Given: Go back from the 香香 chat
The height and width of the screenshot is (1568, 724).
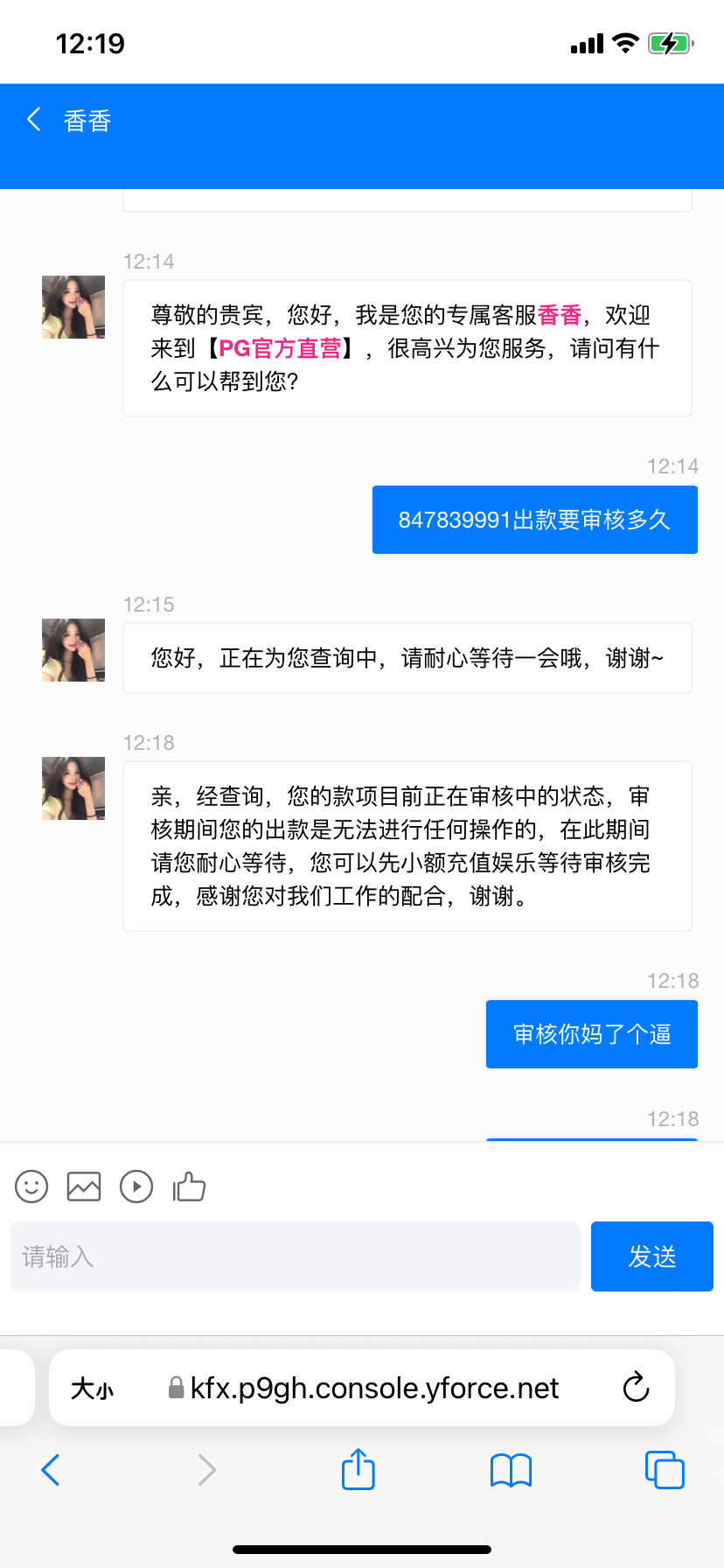Looking at the screenshot, I should point(35,120).
